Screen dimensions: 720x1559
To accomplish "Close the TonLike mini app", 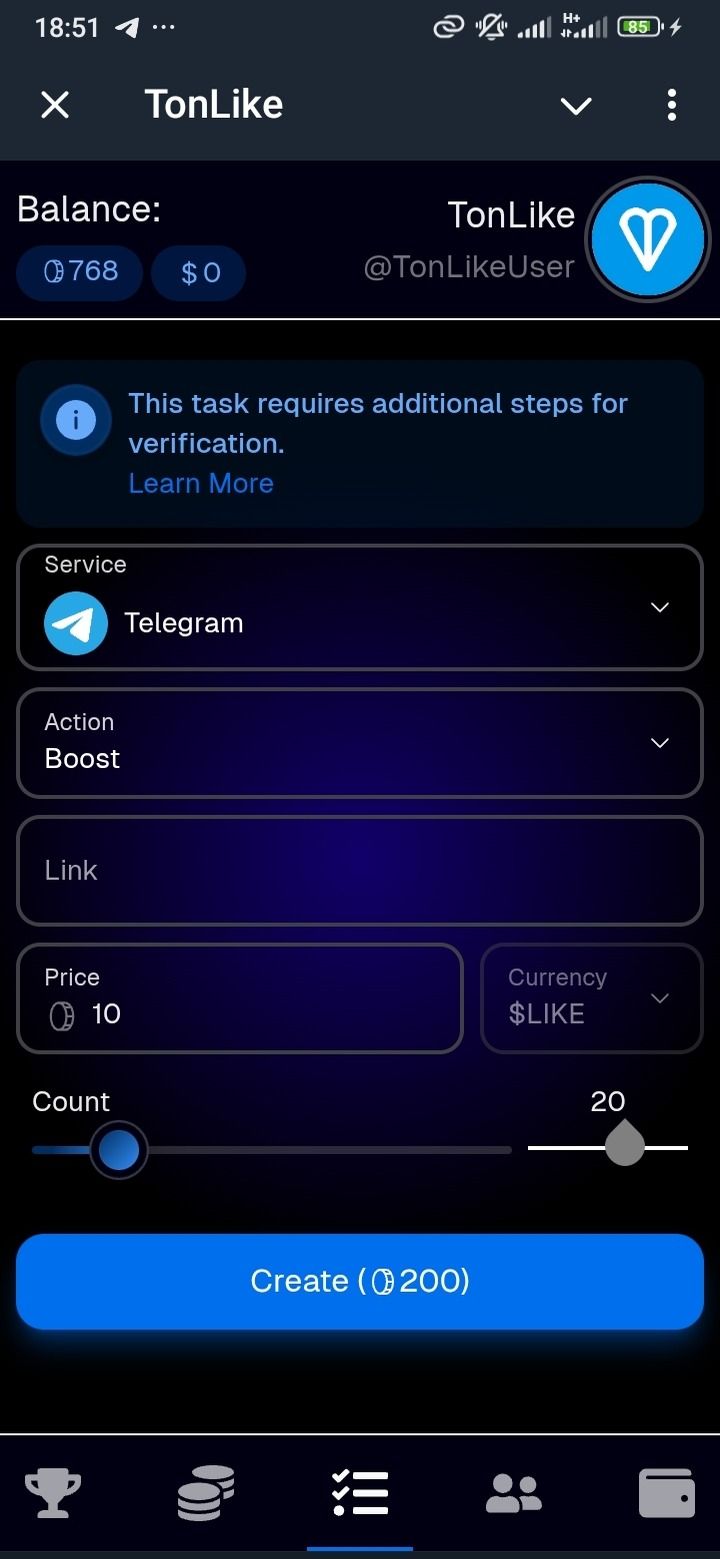I will coord(55,104).
